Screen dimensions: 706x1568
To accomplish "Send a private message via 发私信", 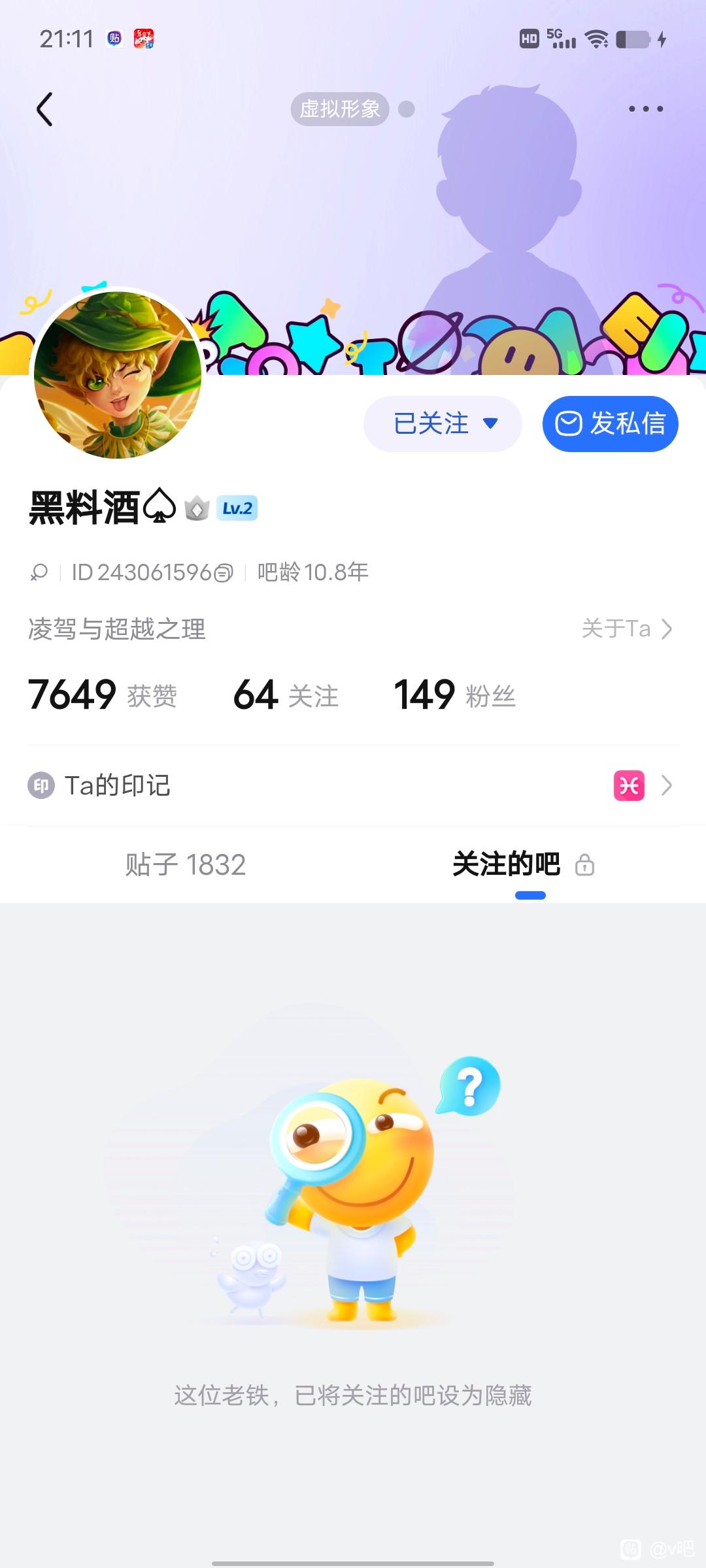I will point(611,424).
